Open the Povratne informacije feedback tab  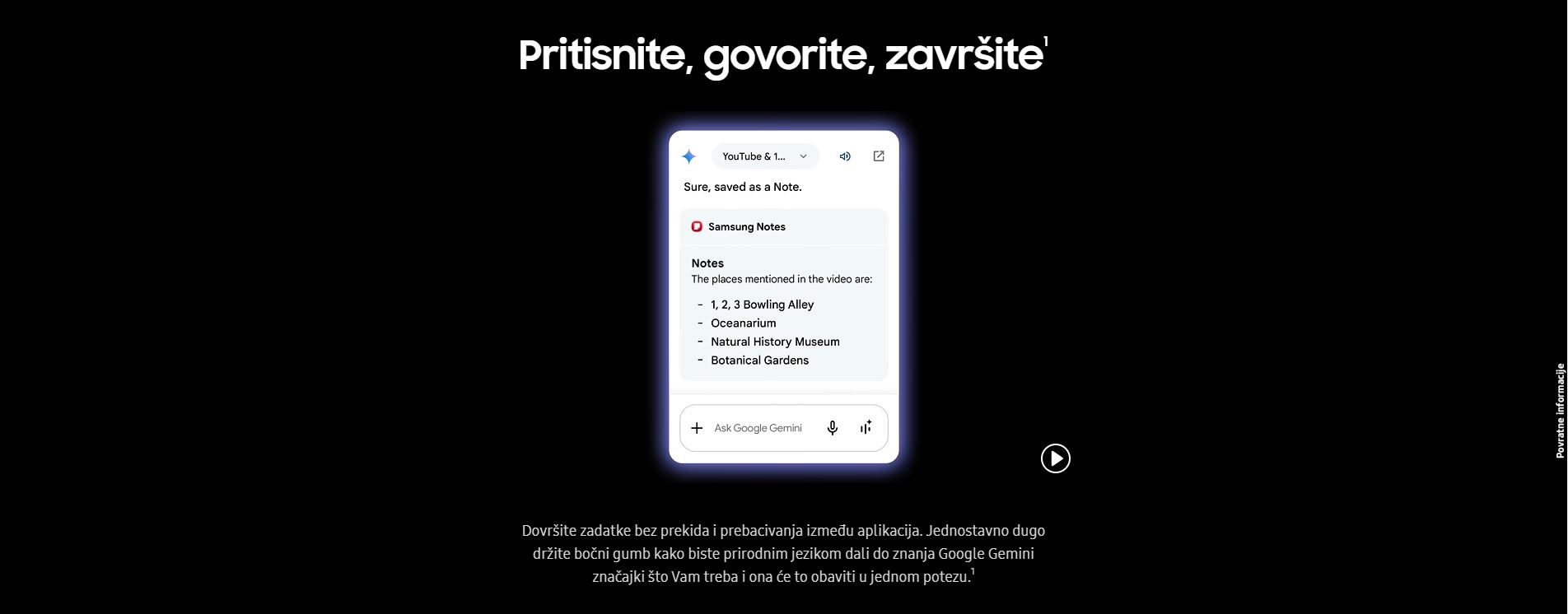1559,411
